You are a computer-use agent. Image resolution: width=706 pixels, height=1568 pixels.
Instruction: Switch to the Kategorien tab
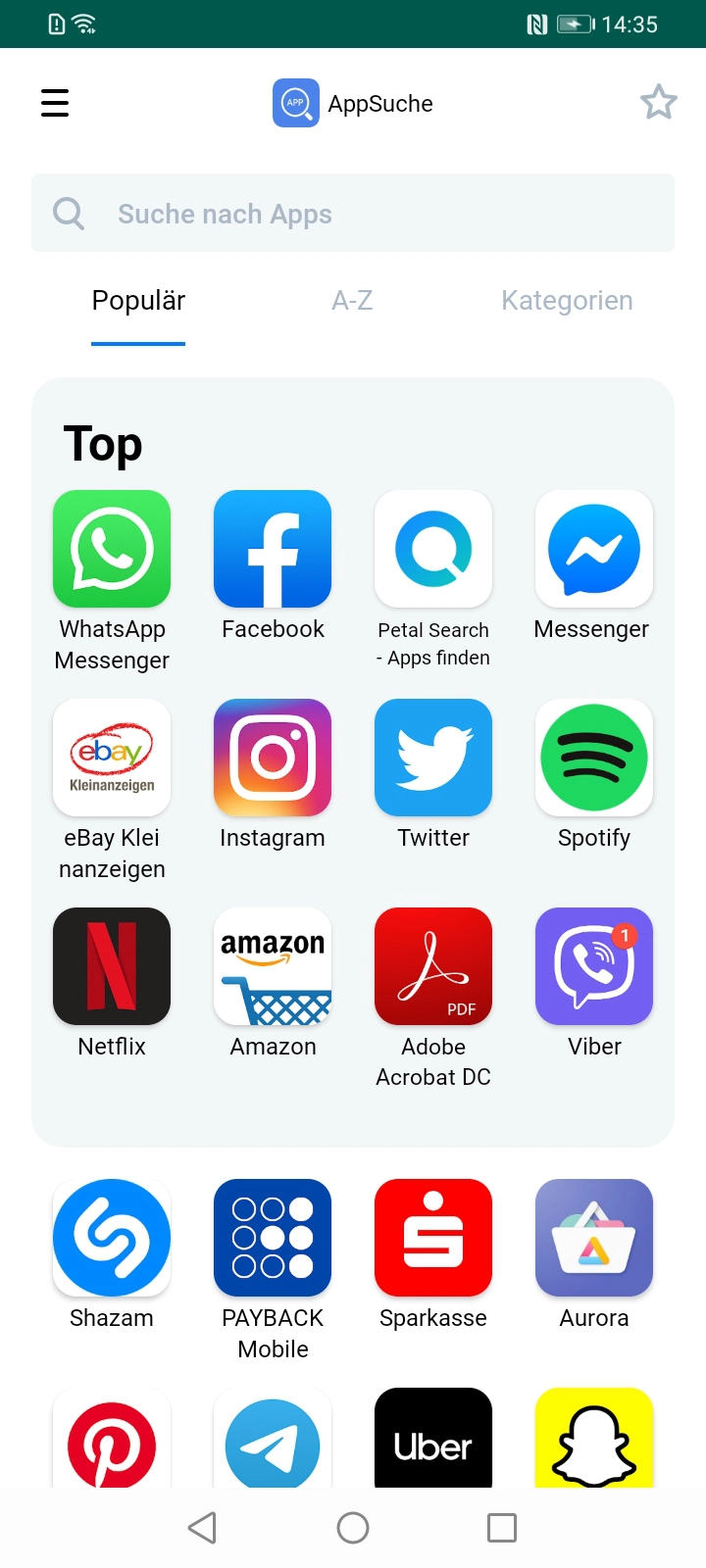pyautogui.click(x=567, y=300)
